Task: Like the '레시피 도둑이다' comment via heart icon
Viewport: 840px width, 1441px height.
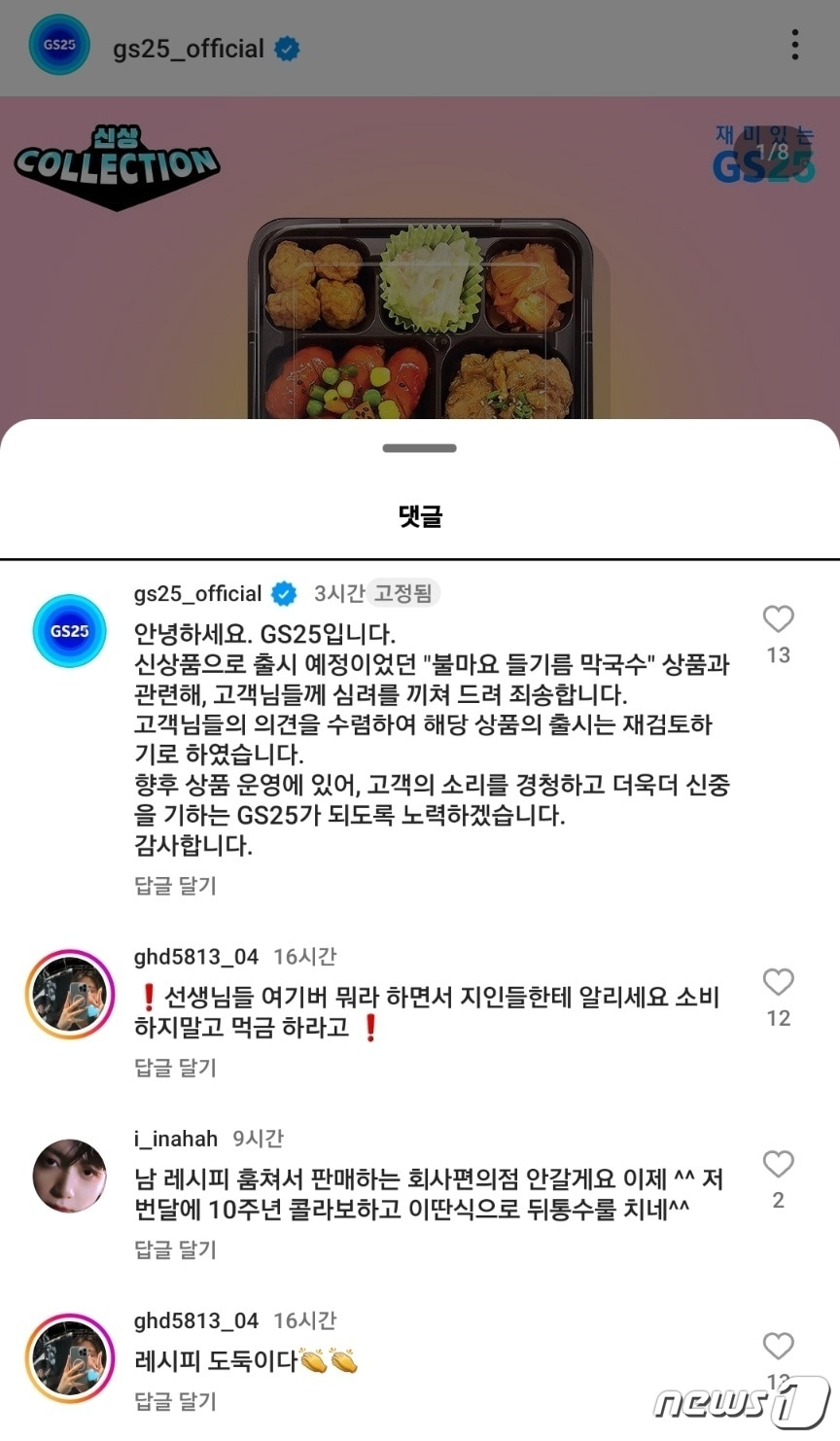Action: pos(777,1347)
